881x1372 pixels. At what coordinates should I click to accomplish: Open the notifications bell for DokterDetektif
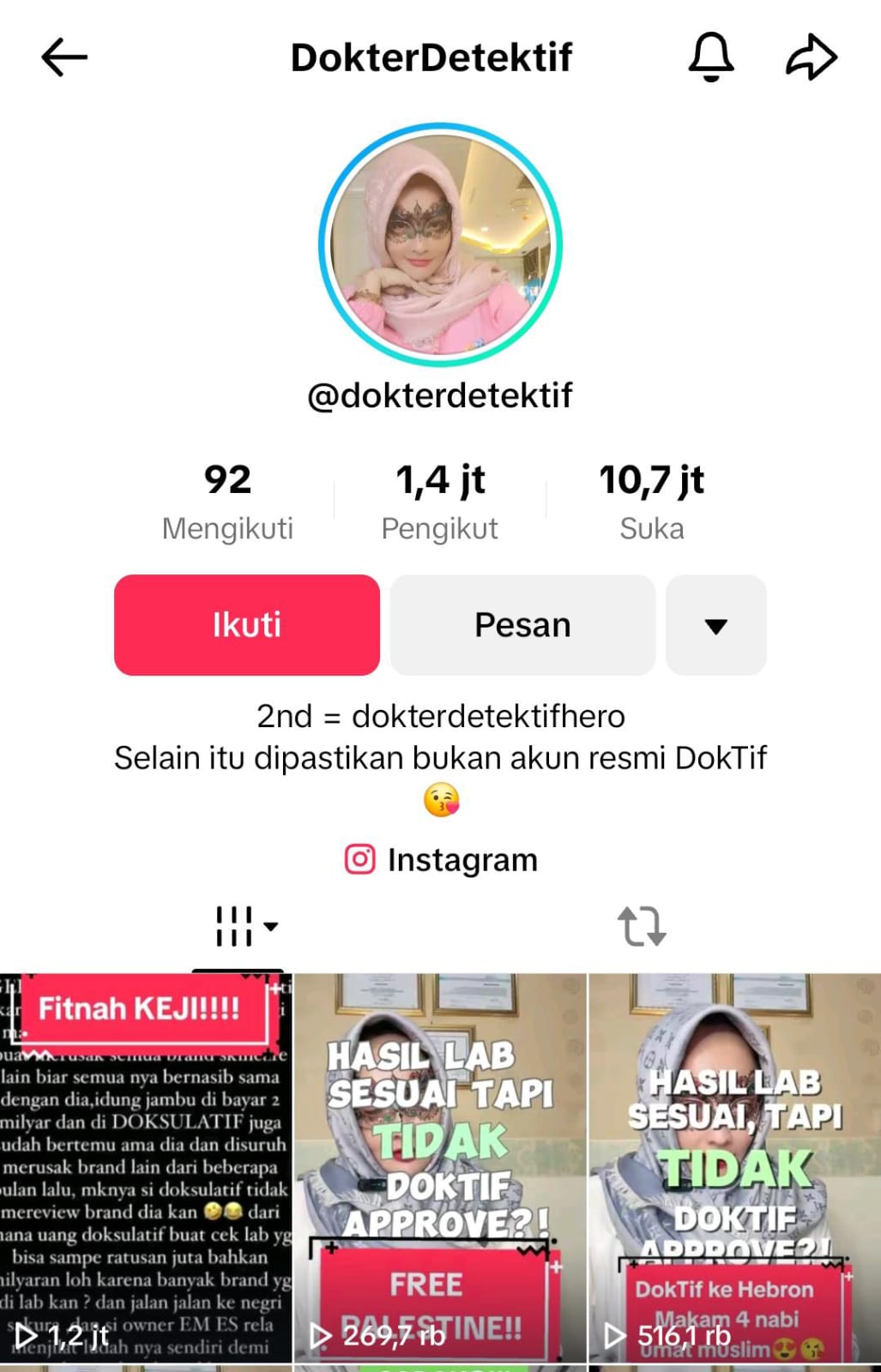click(711, 57)
